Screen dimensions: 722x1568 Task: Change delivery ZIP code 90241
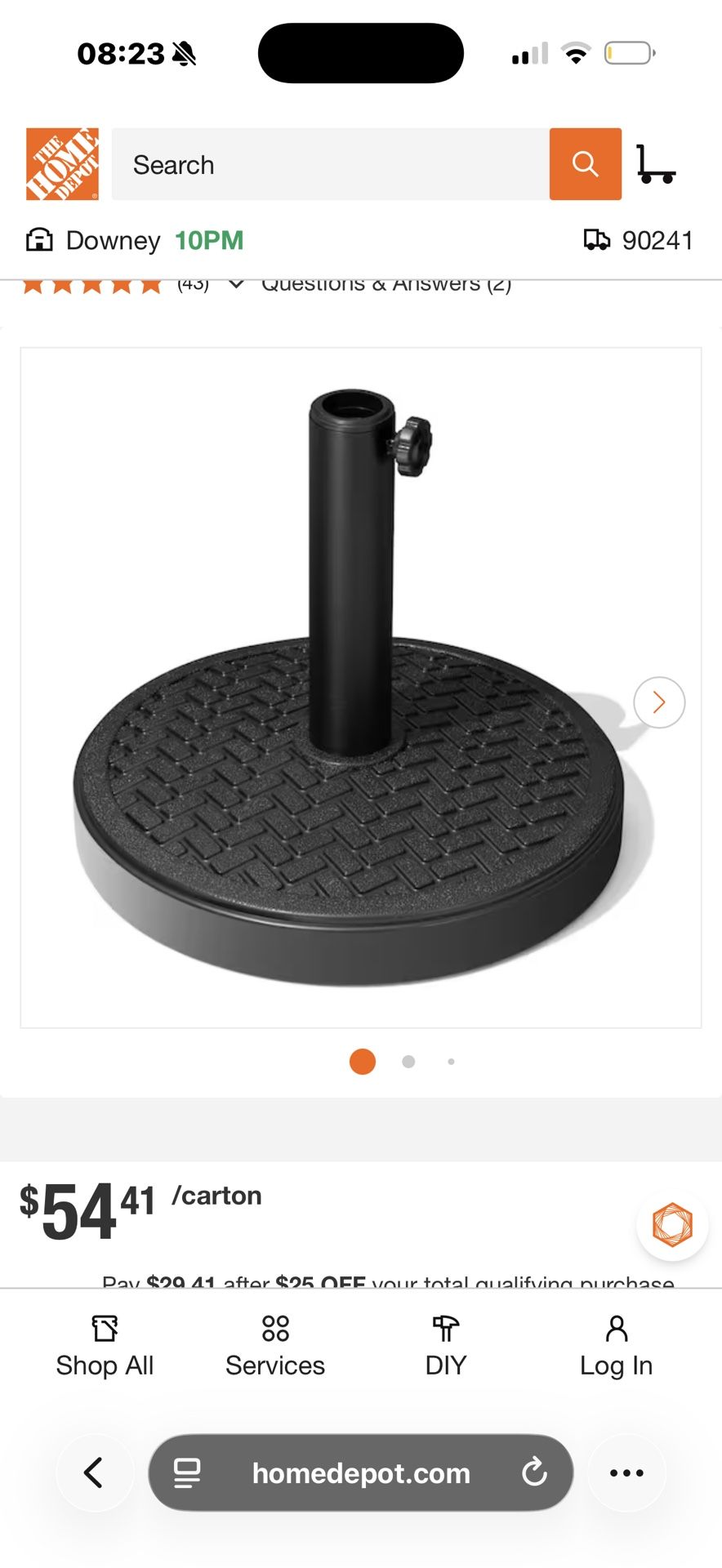pos(639,240)
